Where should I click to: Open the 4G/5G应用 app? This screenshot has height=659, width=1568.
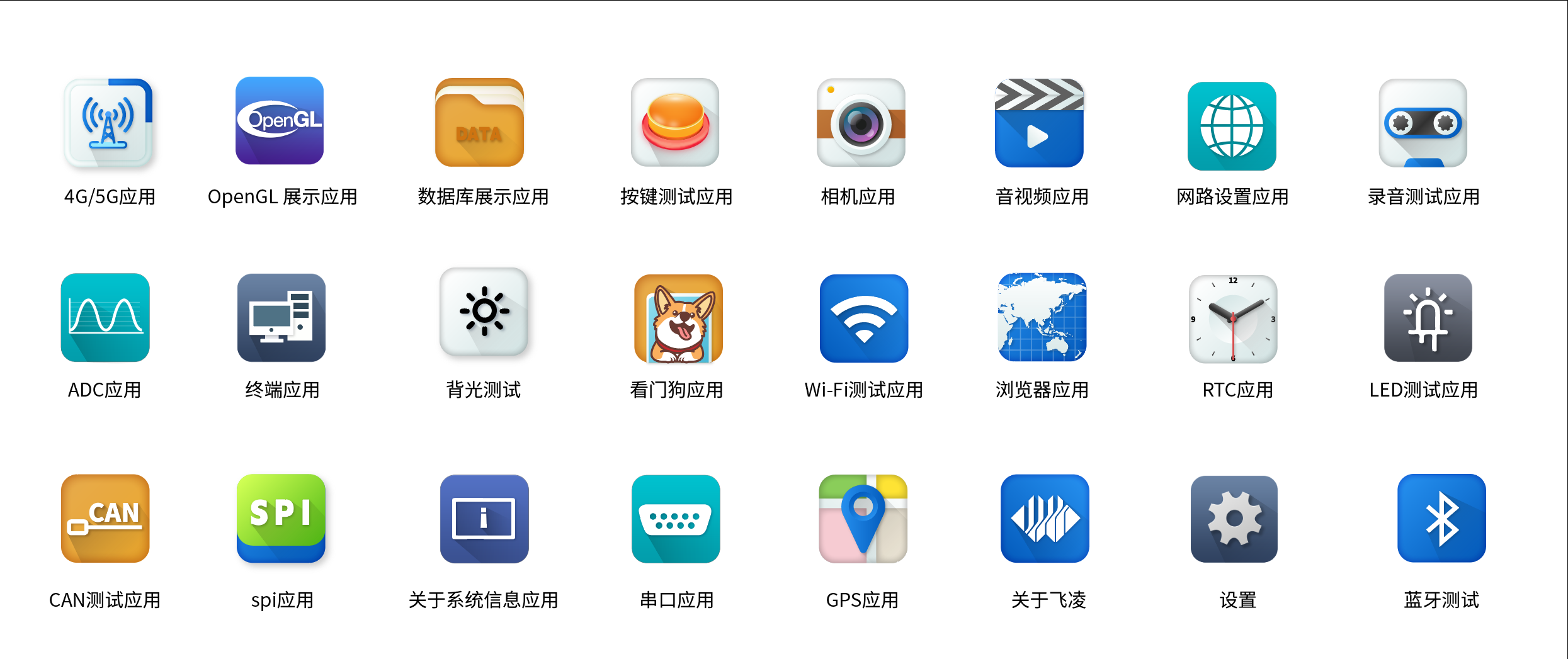click(108, 123)
